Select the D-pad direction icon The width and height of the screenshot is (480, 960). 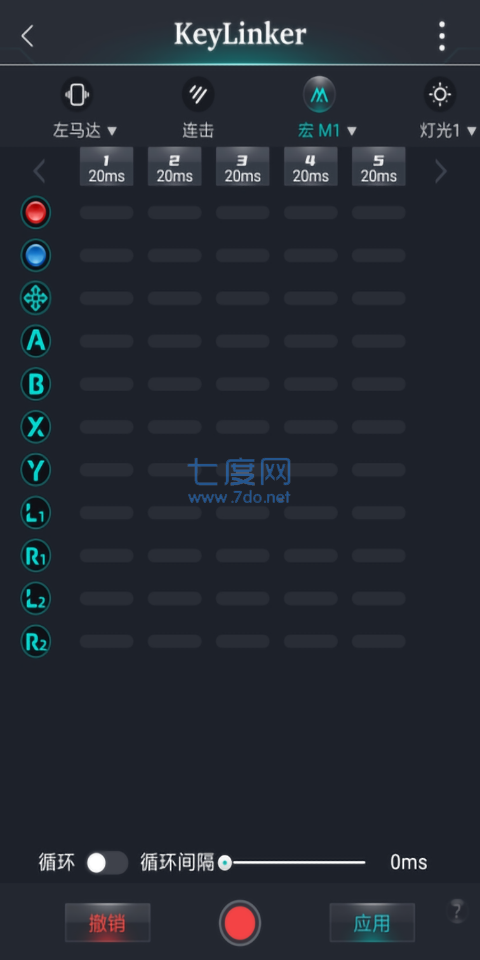36,298
